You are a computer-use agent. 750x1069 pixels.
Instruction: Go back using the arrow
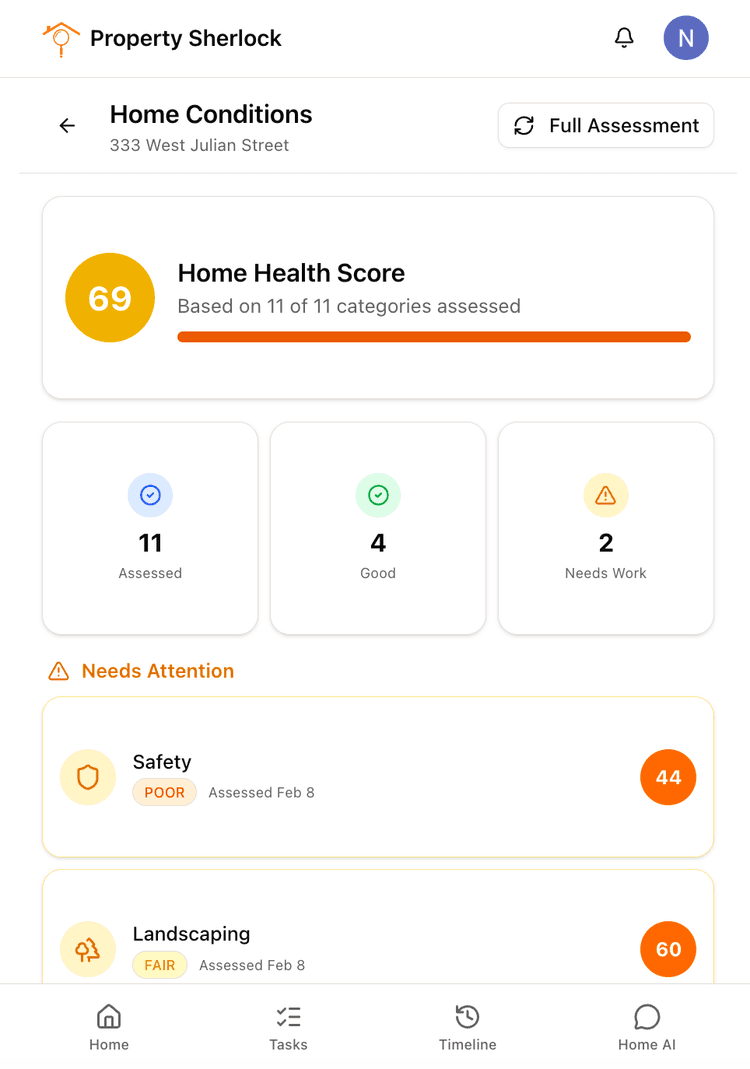point(67,126)
